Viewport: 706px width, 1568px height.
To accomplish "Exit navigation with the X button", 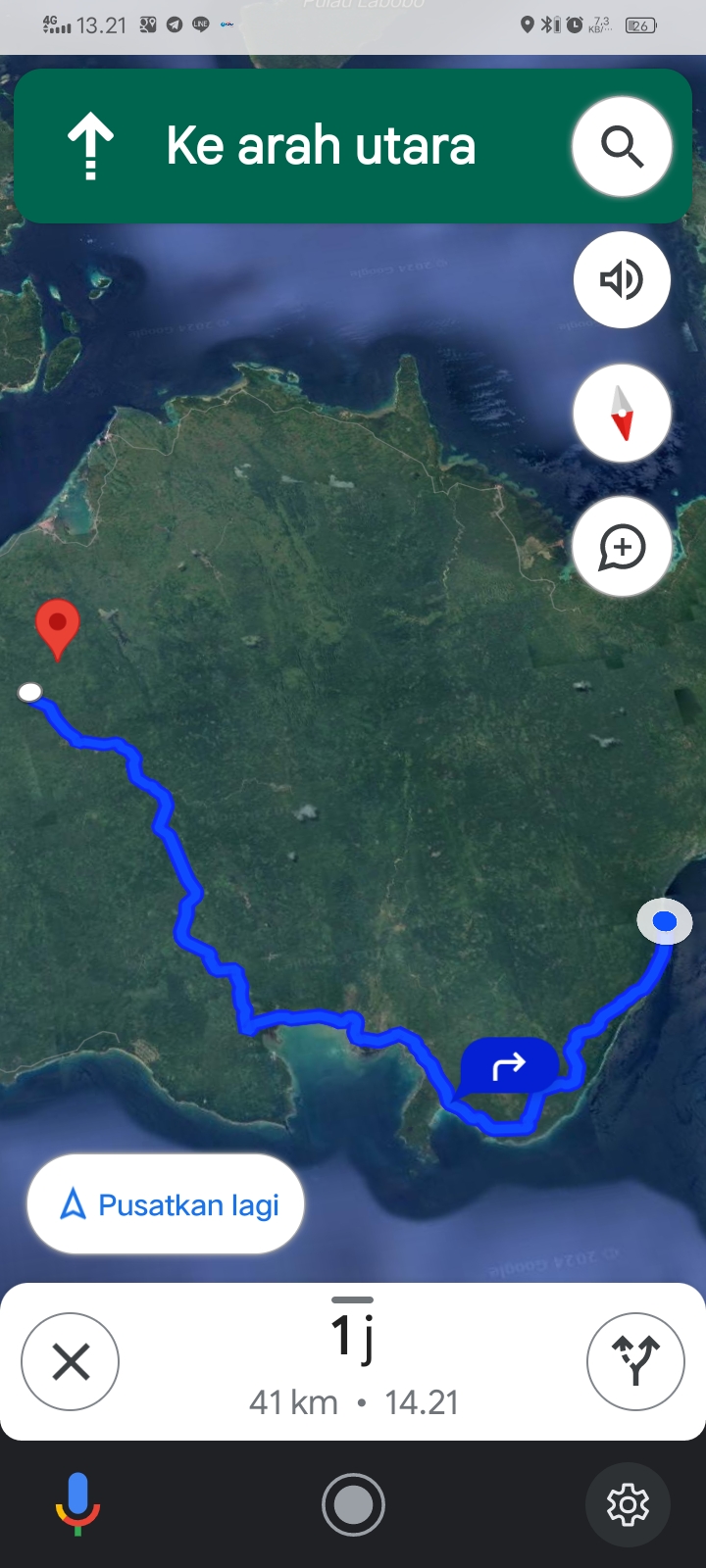I will (71, 1361).
